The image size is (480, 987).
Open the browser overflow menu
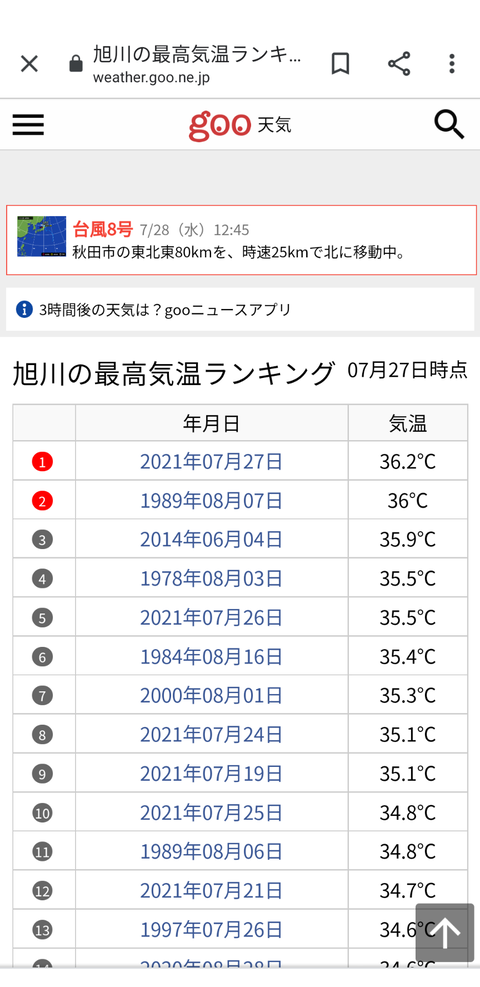click(x=452, y=64)
